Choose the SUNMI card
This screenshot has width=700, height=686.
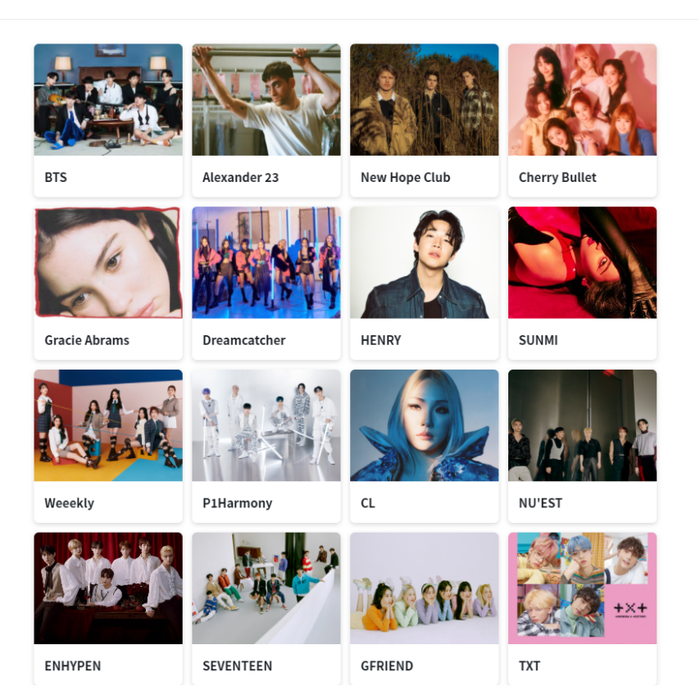click(582, 282)
